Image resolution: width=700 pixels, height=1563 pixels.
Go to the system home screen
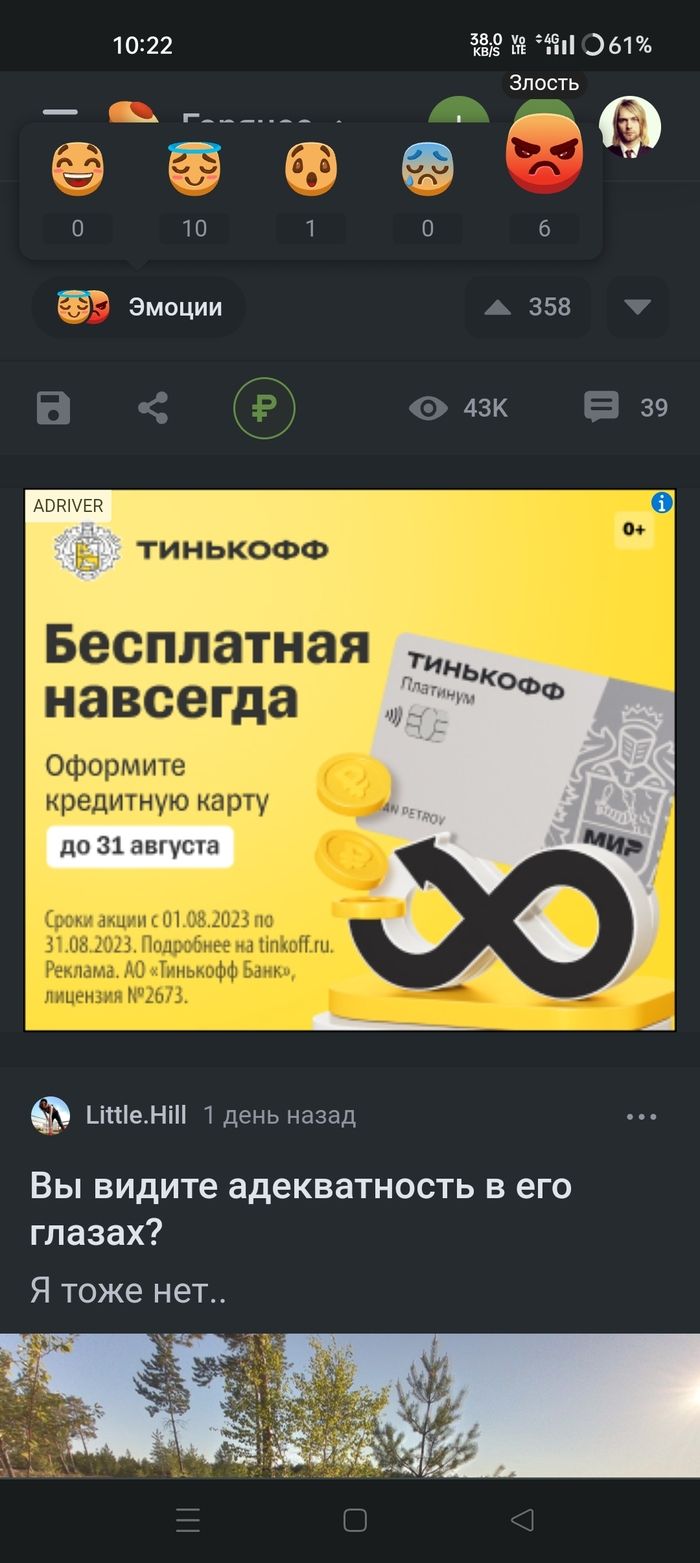[354, 1521]
